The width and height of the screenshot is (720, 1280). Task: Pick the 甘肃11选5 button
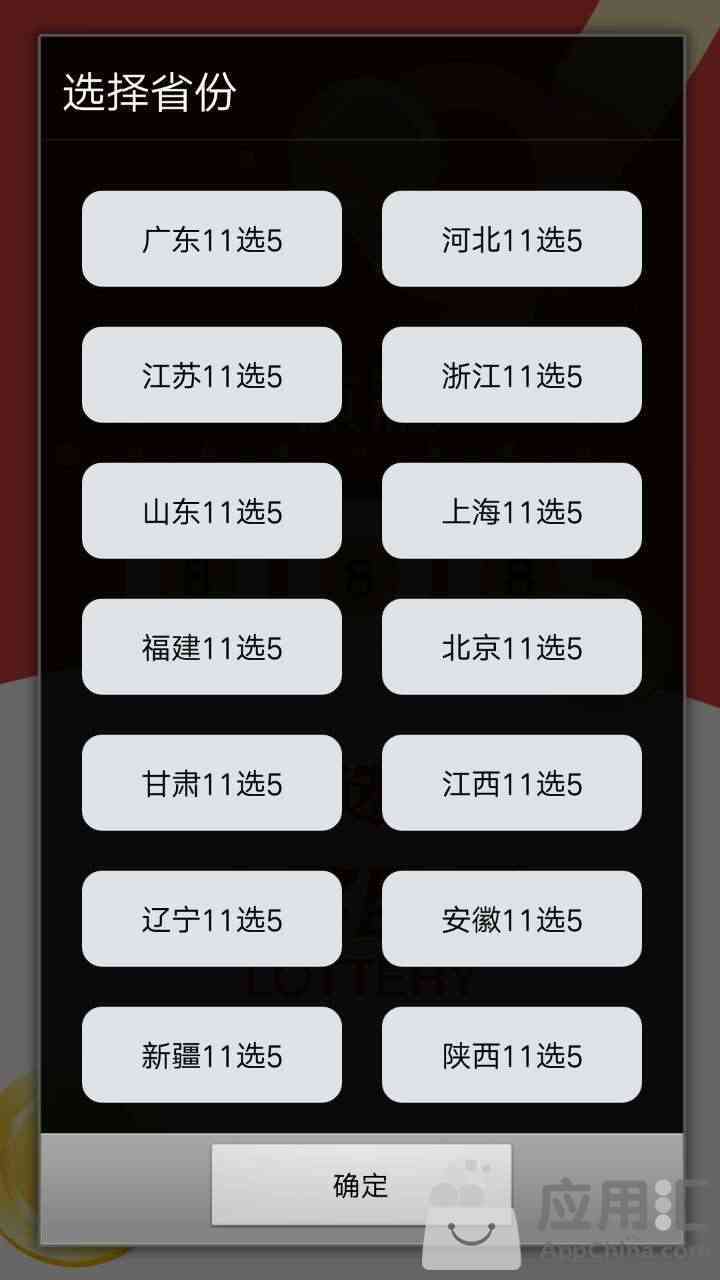click(x=212, y=783)
